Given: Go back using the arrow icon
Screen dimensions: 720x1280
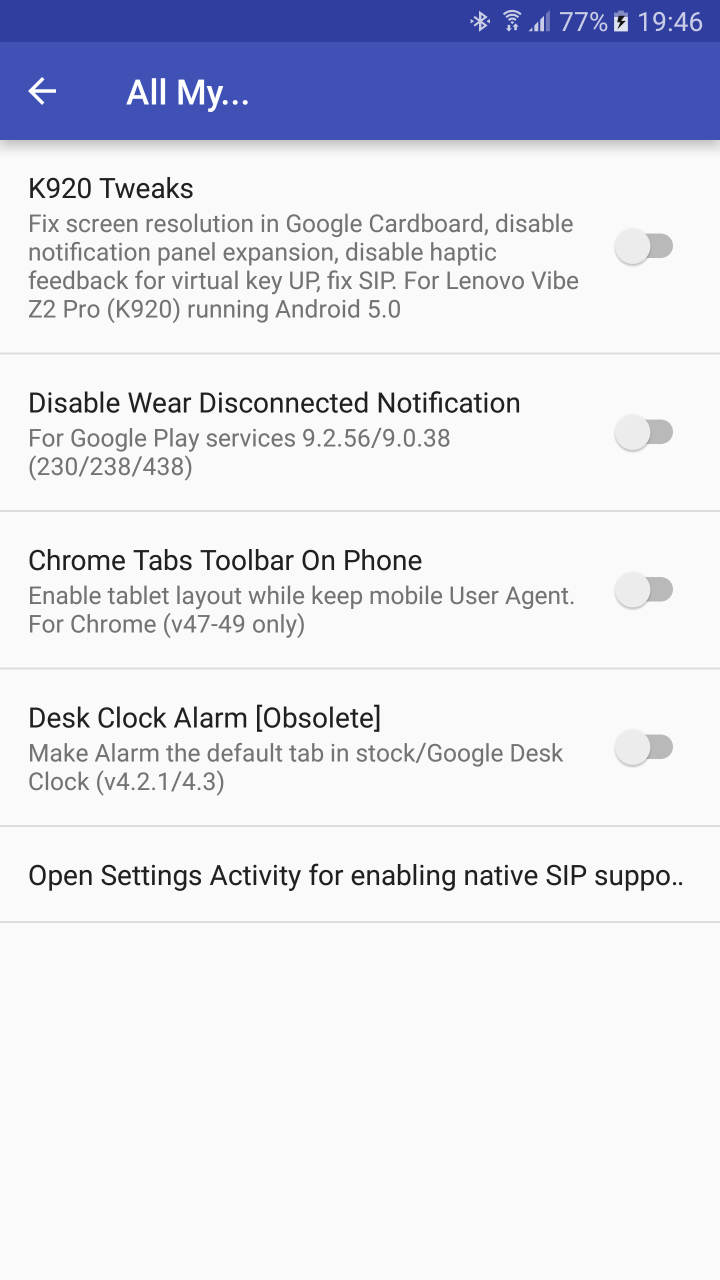Looking at the screenshot, I should tap(42, 92).
